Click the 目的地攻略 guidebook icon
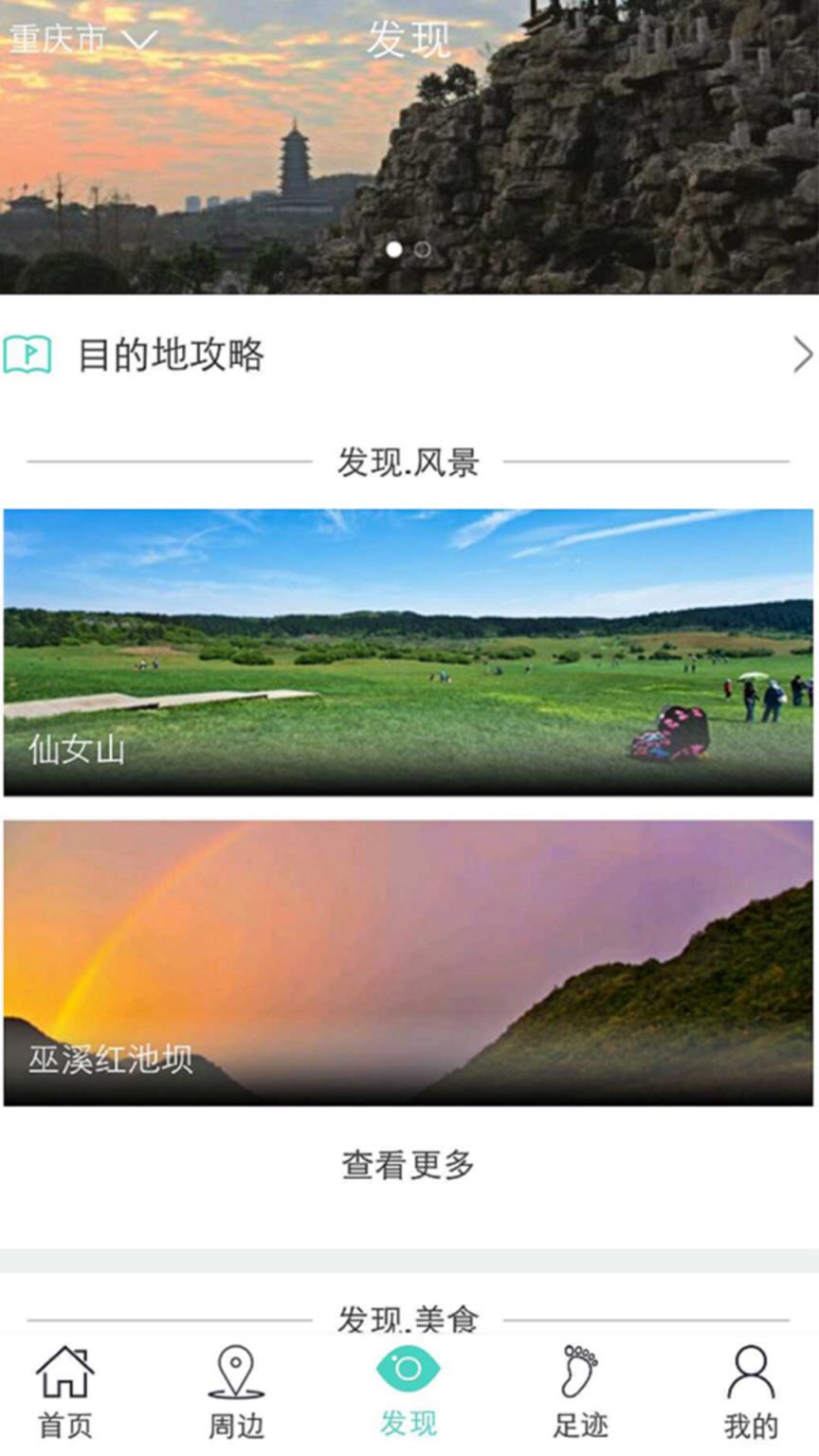 click(x=27, y=352)
